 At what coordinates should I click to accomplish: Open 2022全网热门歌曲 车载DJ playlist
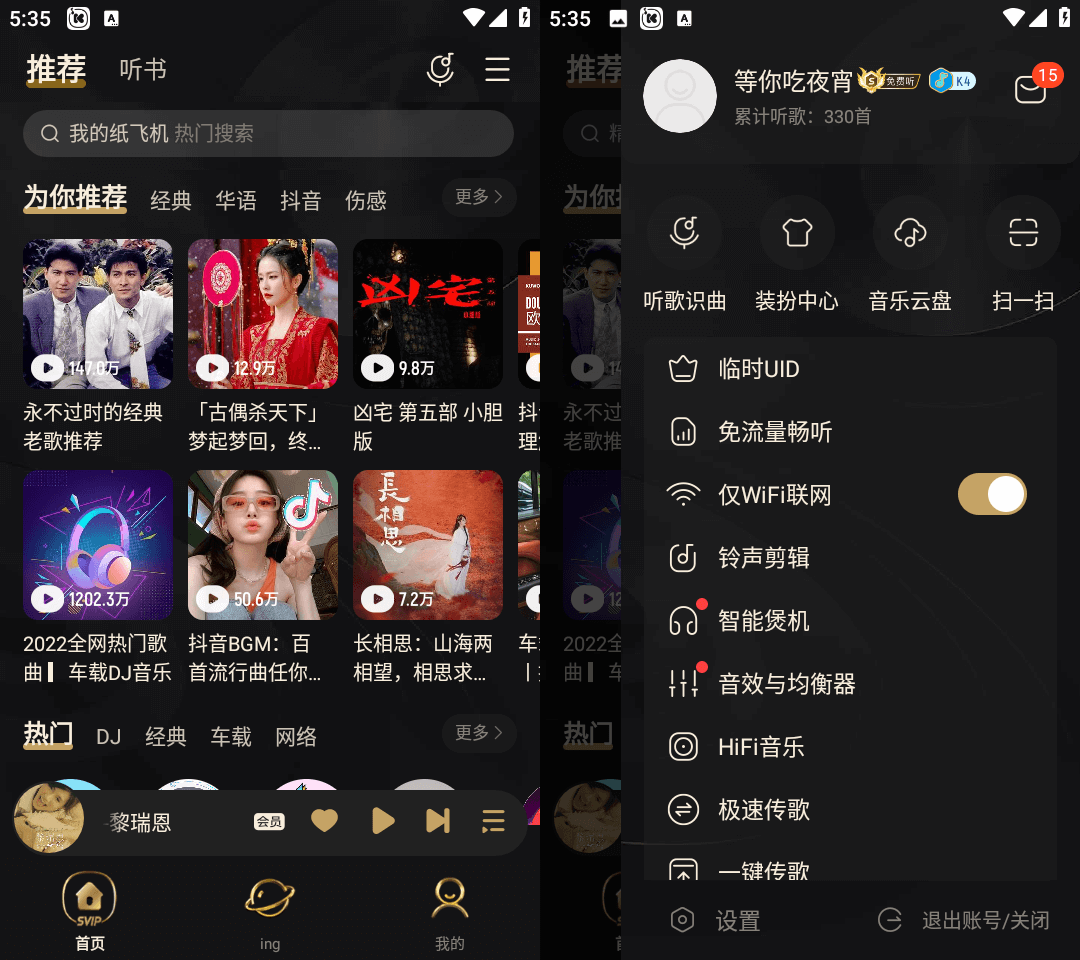(98, 545)
